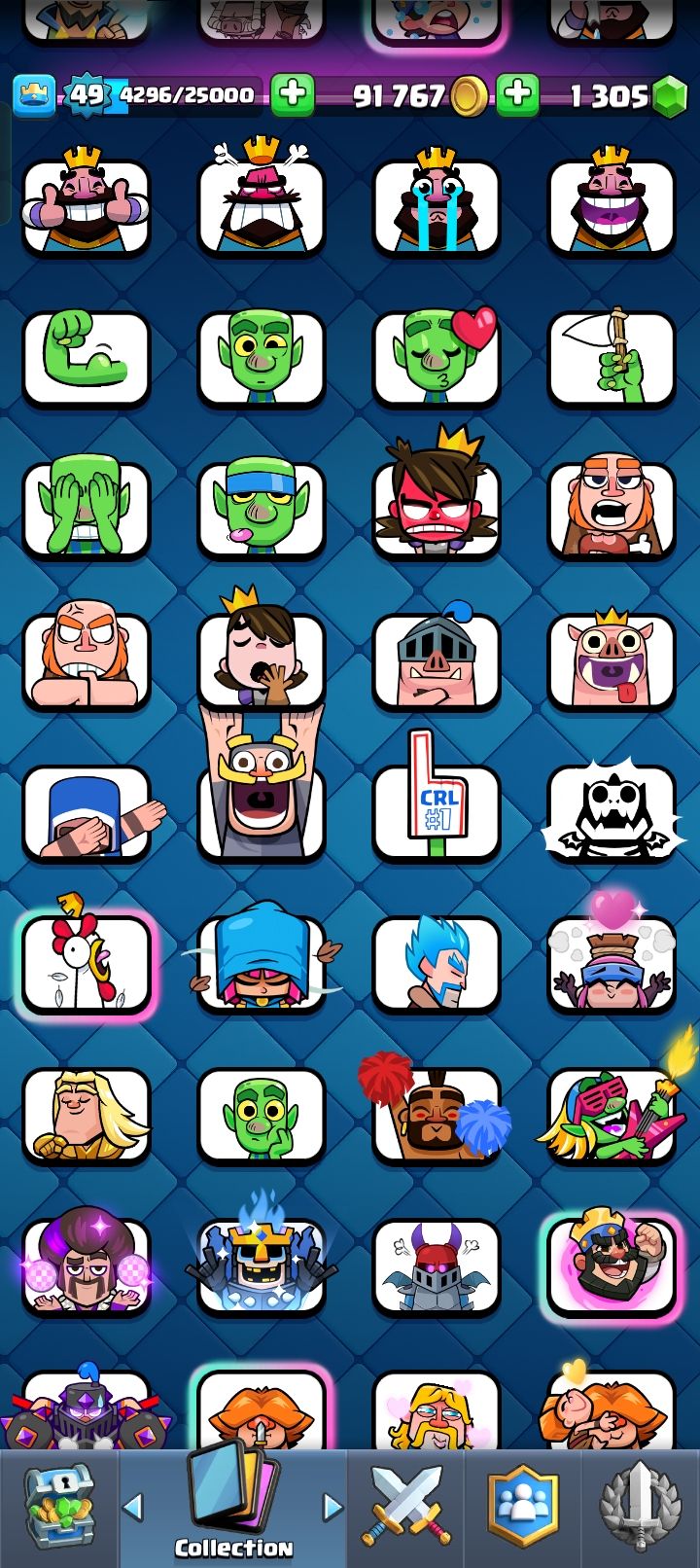This screenshot has height=1568, width=700.
Task: Open the Clan social tab
Action: [523, 1508]
